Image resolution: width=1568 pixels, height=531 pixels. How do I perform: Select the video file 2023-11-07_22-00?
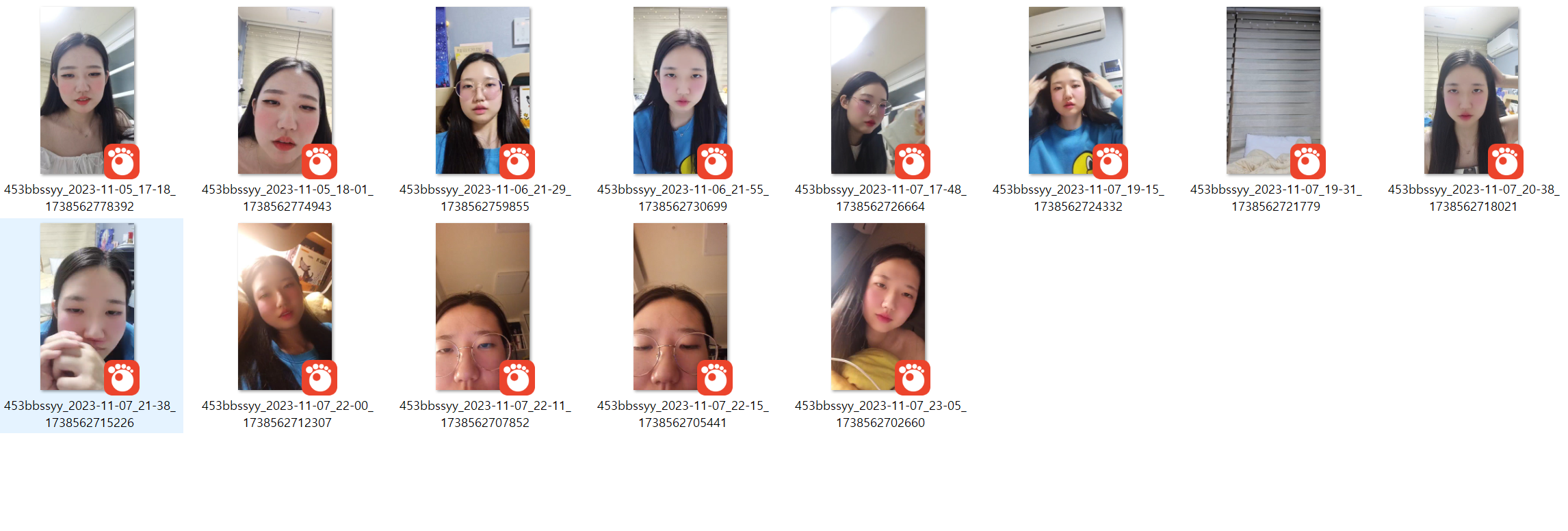(285, 307)
